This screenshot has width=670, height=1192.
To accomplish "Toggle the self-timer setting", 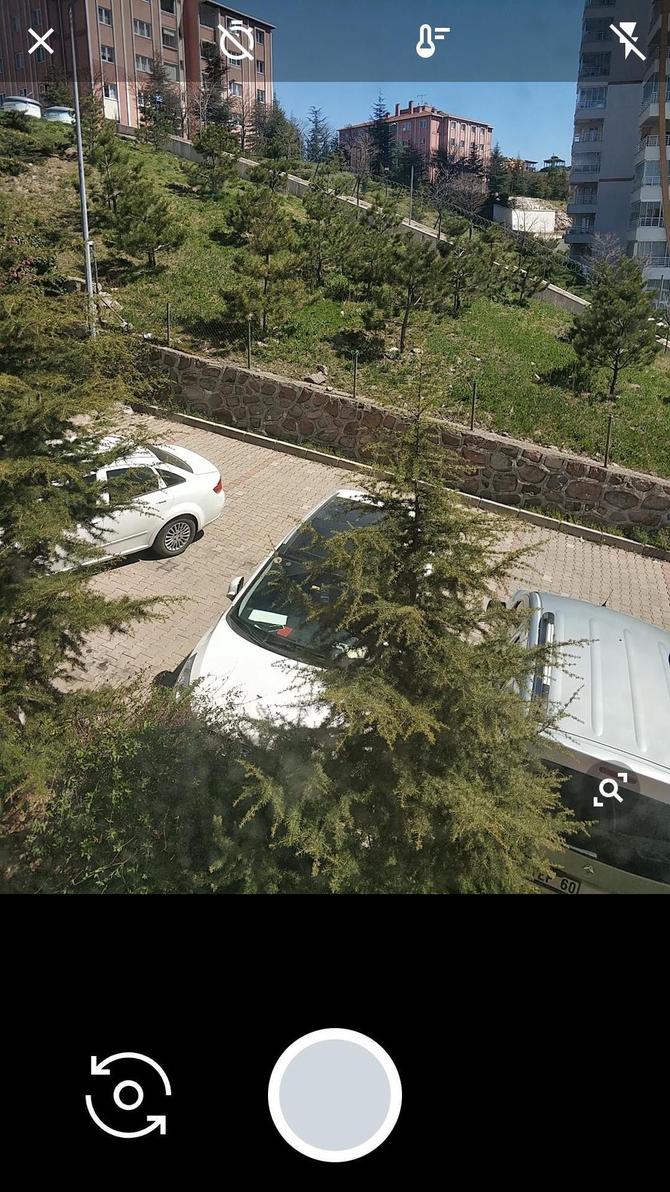I will (x=237, y=41).
